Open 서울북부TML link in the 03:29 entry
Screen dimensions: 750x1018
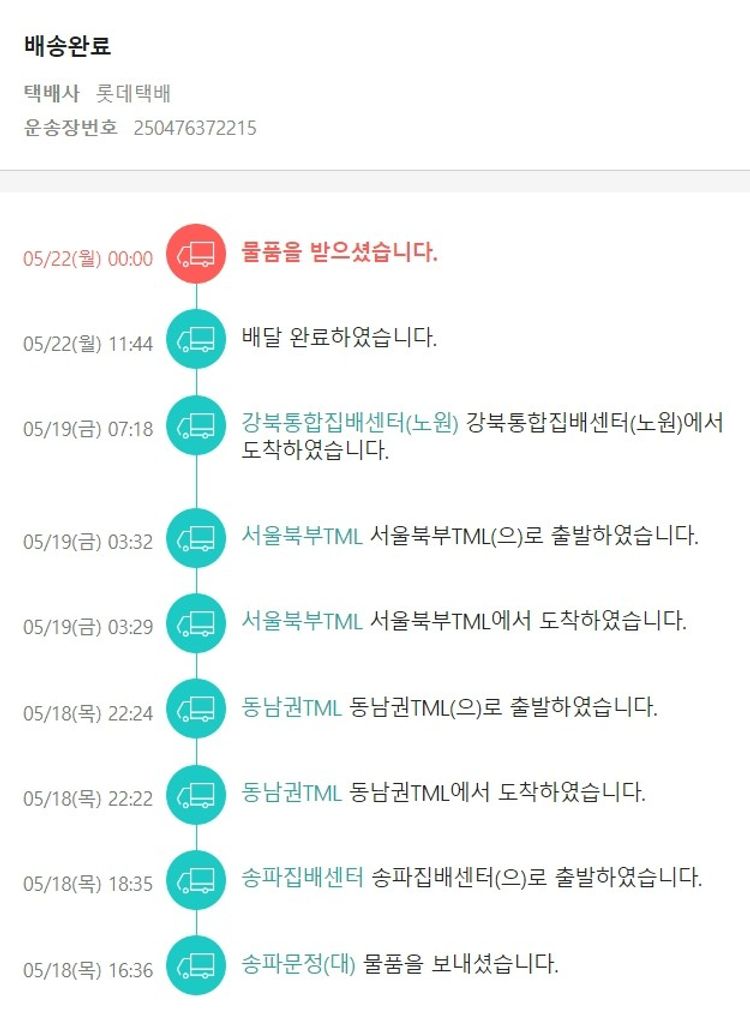[x=301, y=622]
